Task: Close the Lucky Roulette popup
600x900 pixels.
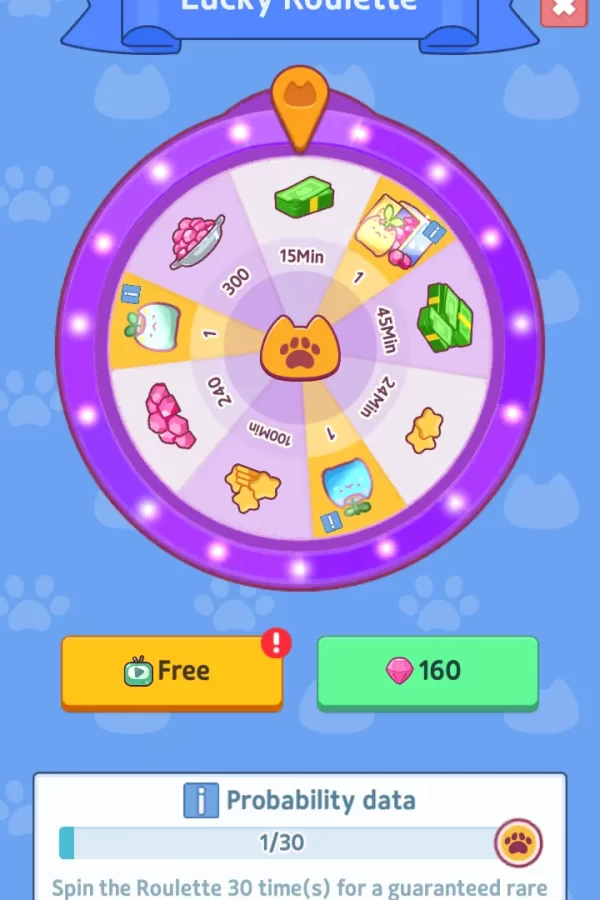Action: (x=565, y=9)
